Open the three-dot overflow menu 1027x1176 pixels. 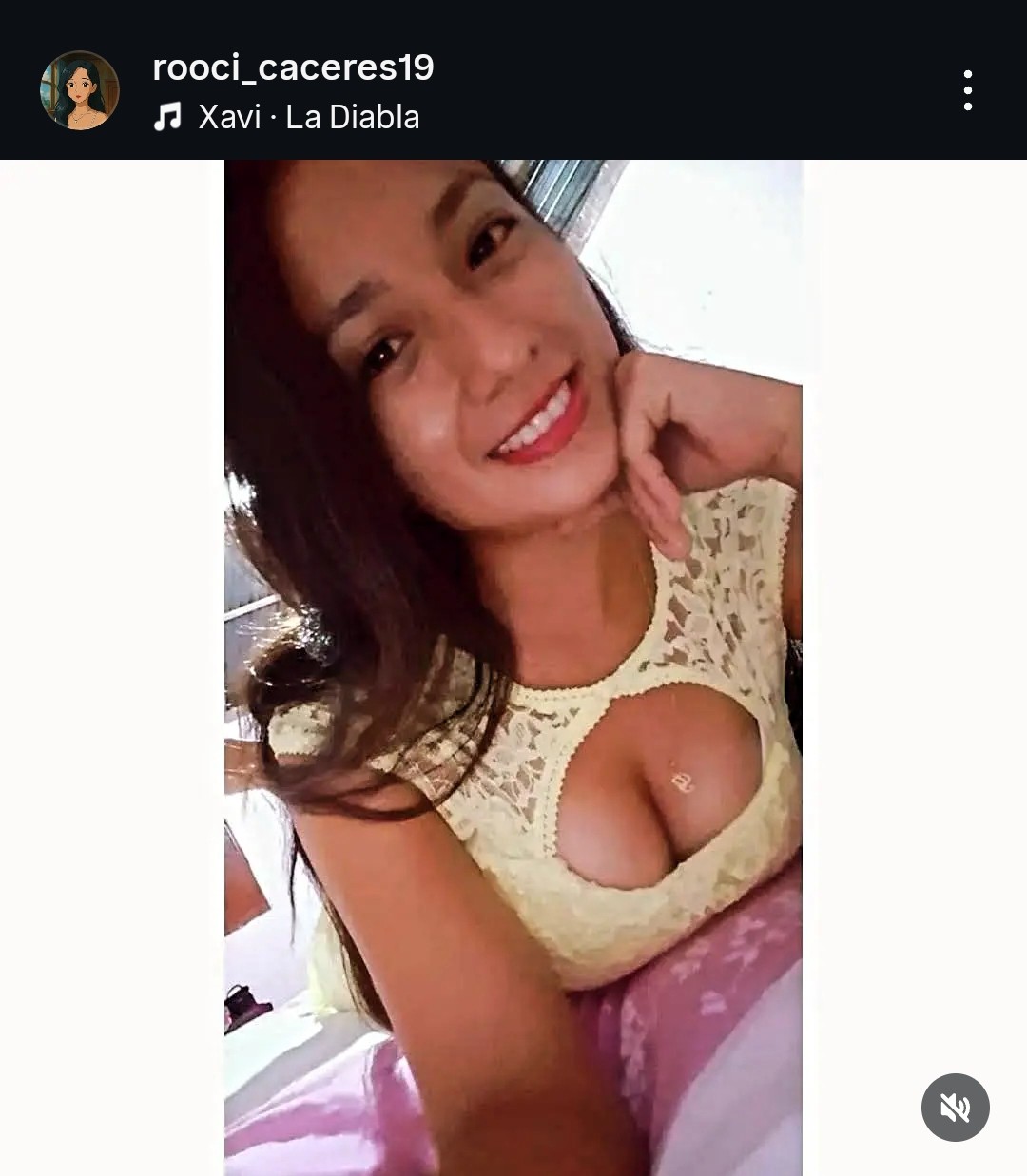point(967,90)
